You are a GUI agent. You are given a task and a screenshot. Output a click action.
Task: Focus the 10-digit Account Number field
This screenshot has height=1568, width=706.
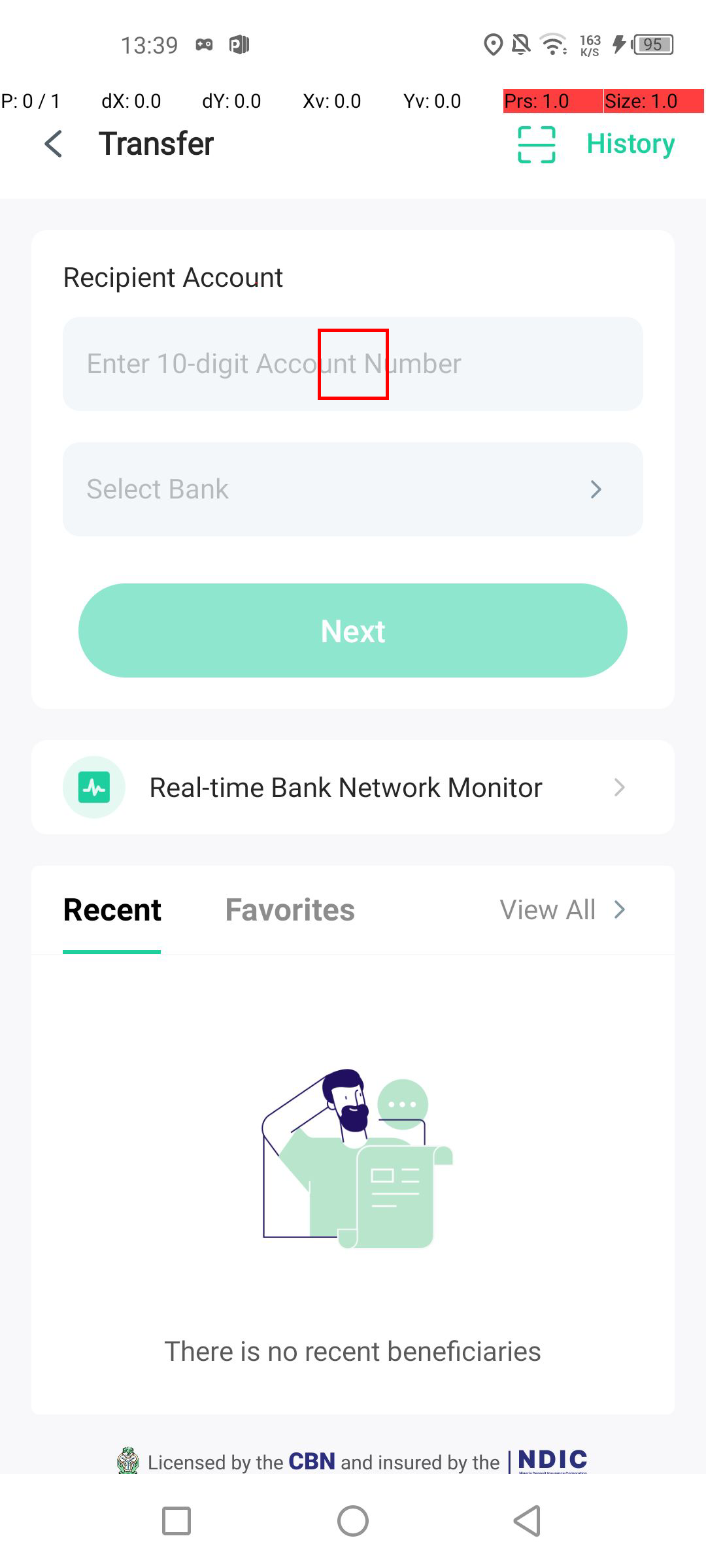click(352, 364)
